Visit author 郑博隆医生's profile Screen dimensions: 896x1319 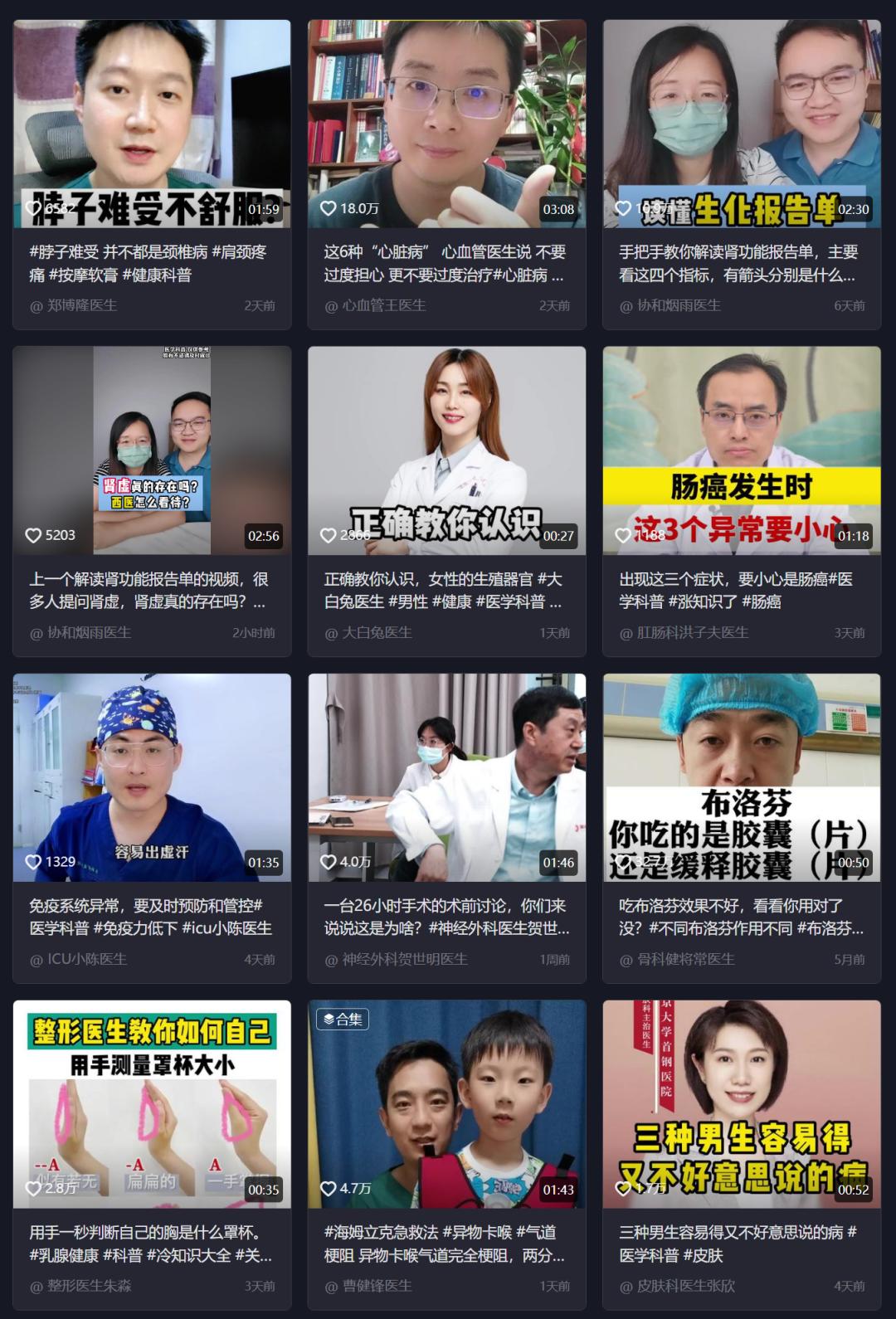(x=81, y=305)
